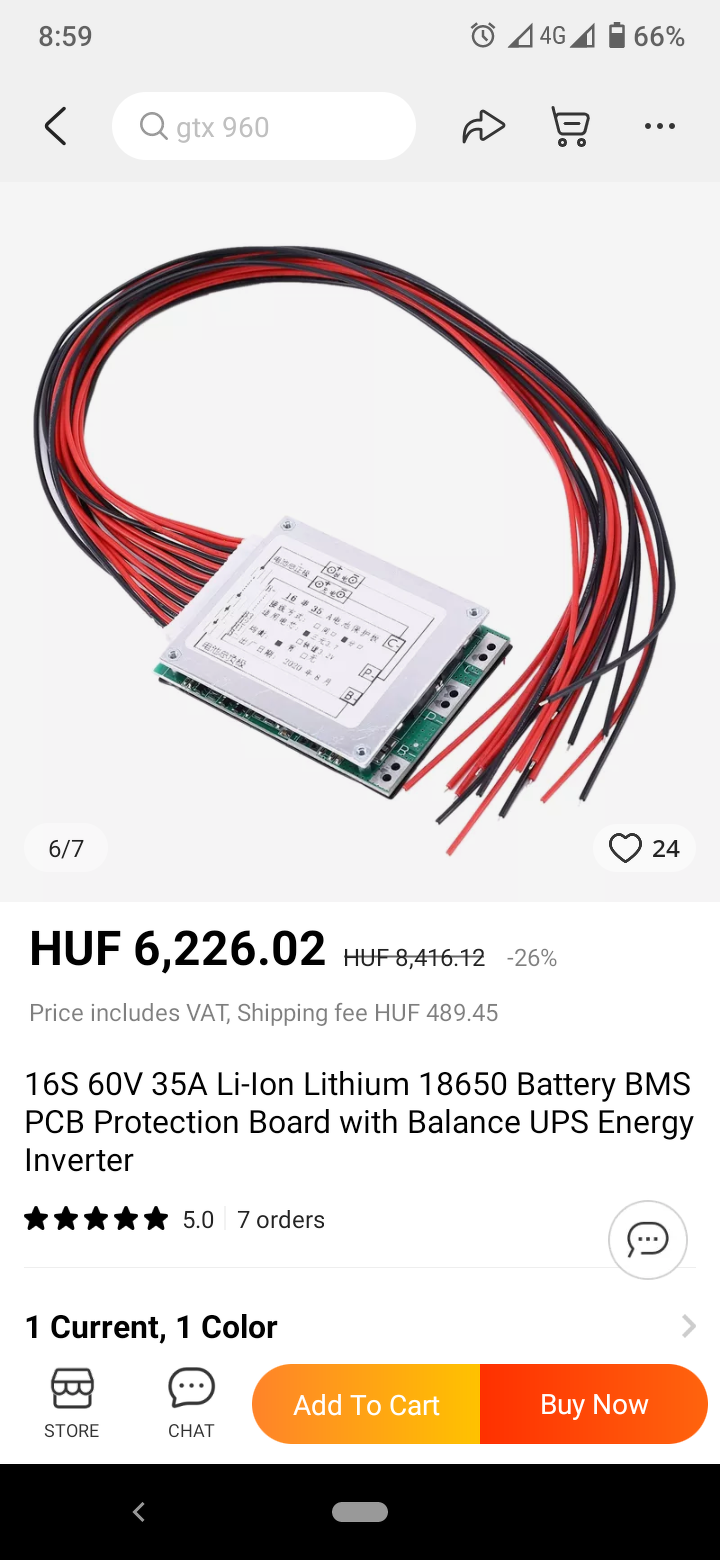
Task: Visit the seller's STORE
Action: point(72,1403)
